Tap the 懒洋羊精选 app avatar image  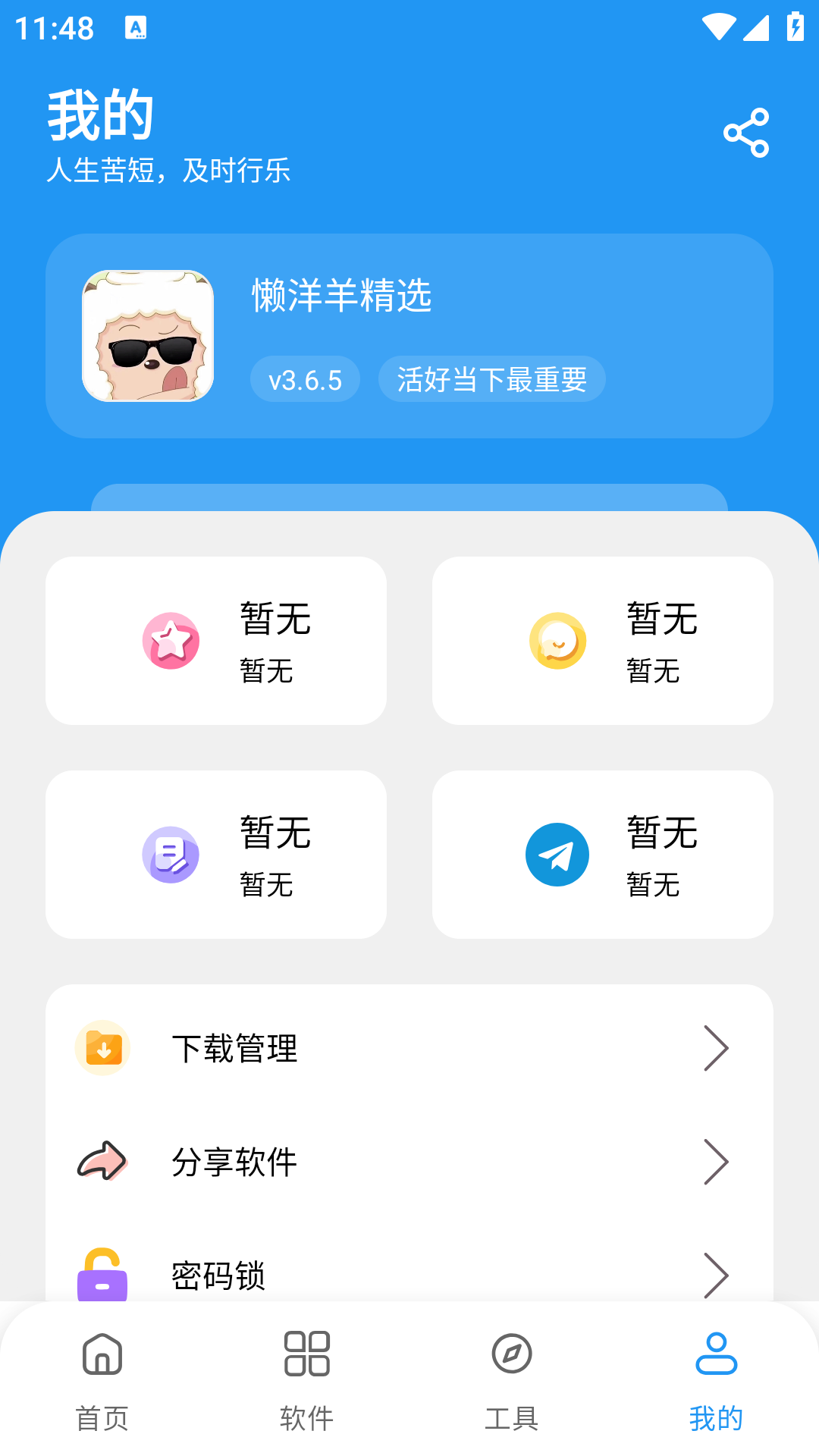[x=149, y=336]
